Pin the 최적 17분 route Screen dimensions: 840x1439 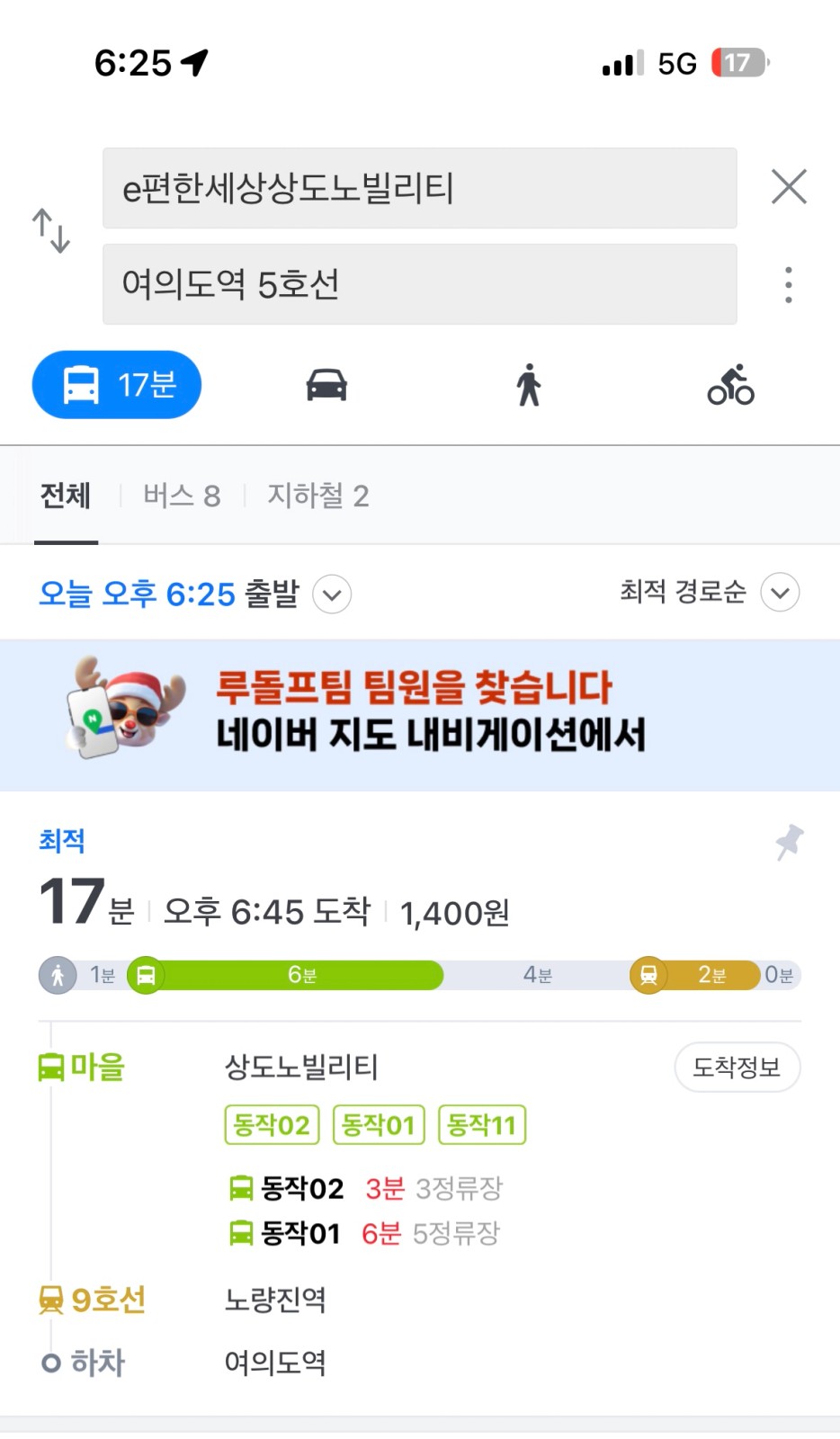[x=790, y=842]
